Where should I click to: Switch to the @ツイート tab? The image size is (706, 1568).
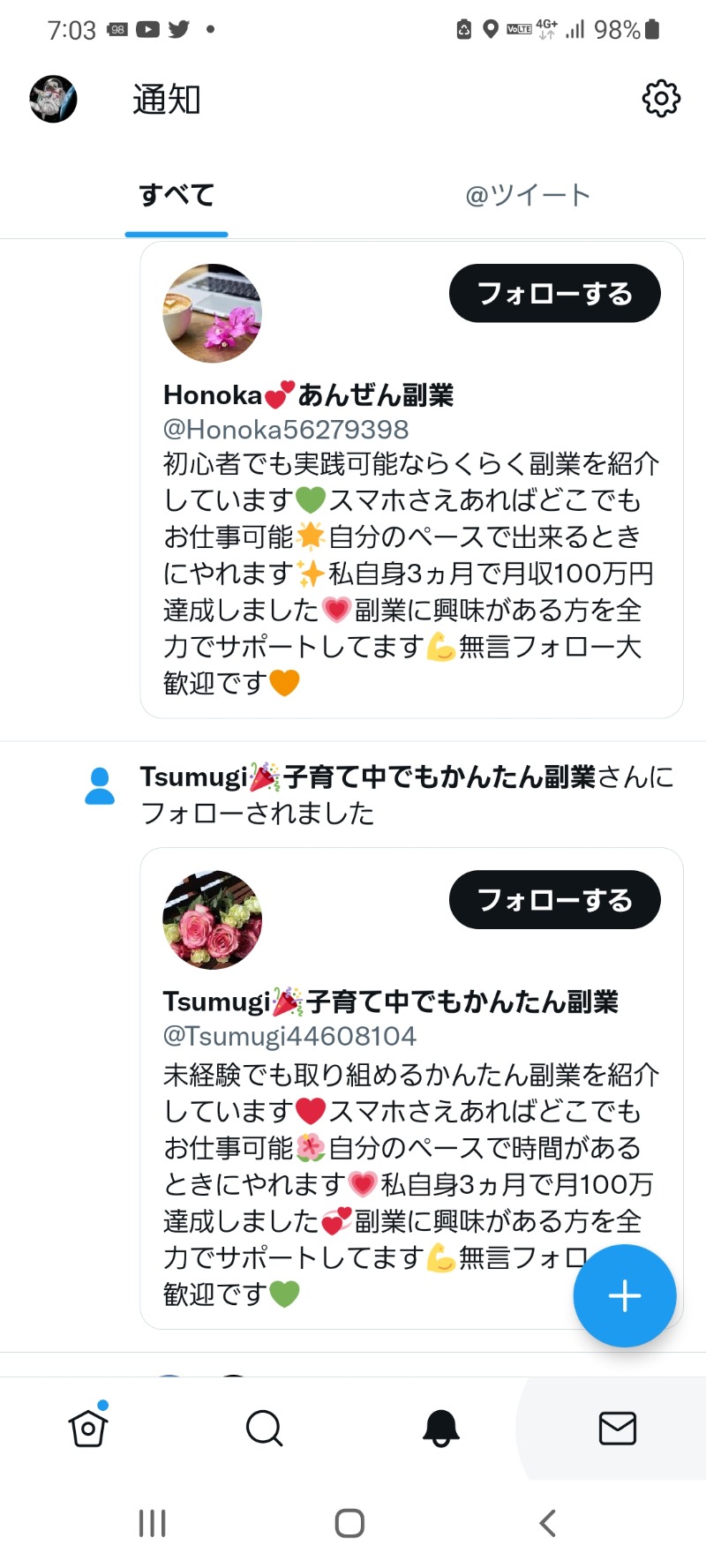tap(528, 196)
